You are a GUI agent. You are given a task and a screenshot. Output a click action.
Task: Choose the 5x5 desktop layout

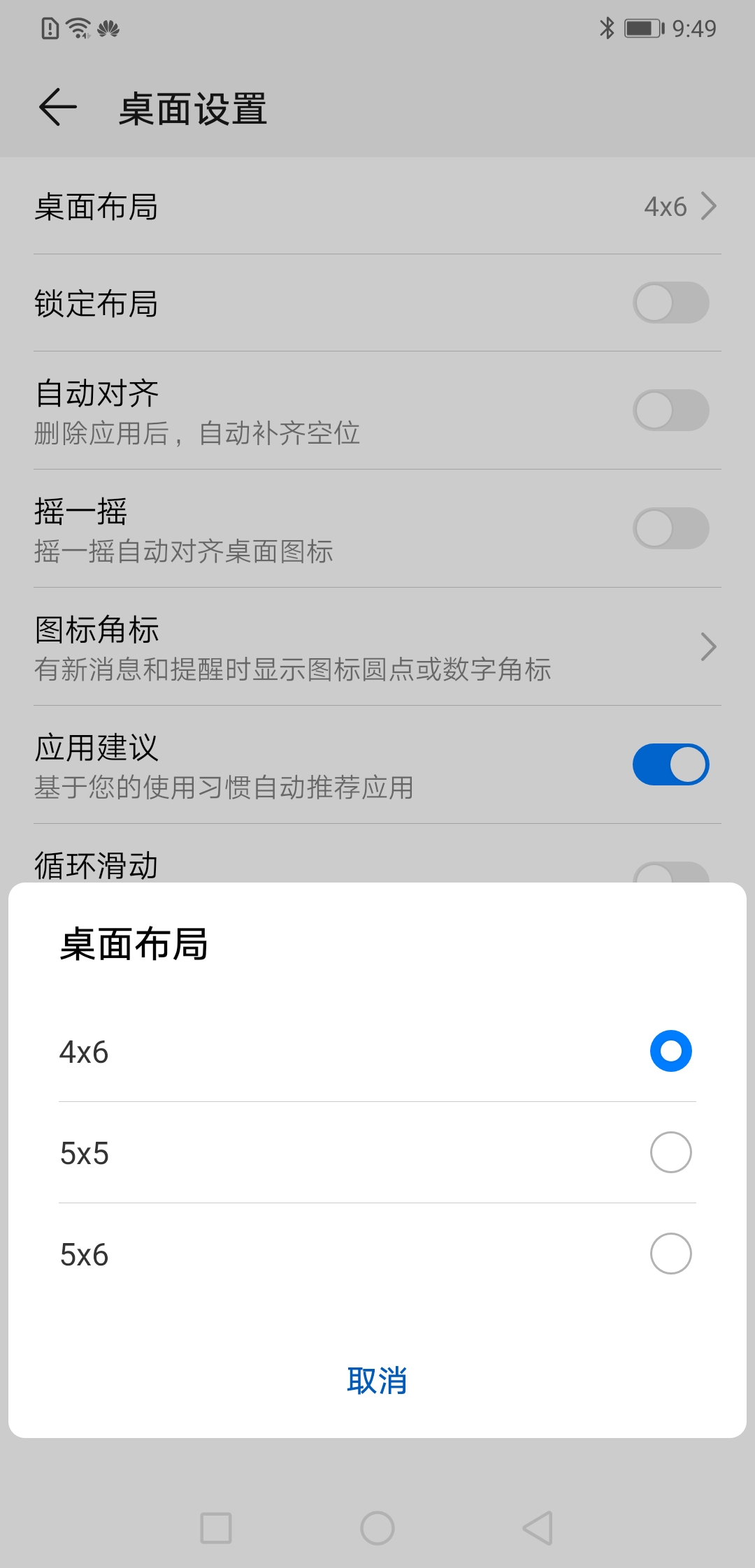pyautogui.click(x=377, y=1152)
